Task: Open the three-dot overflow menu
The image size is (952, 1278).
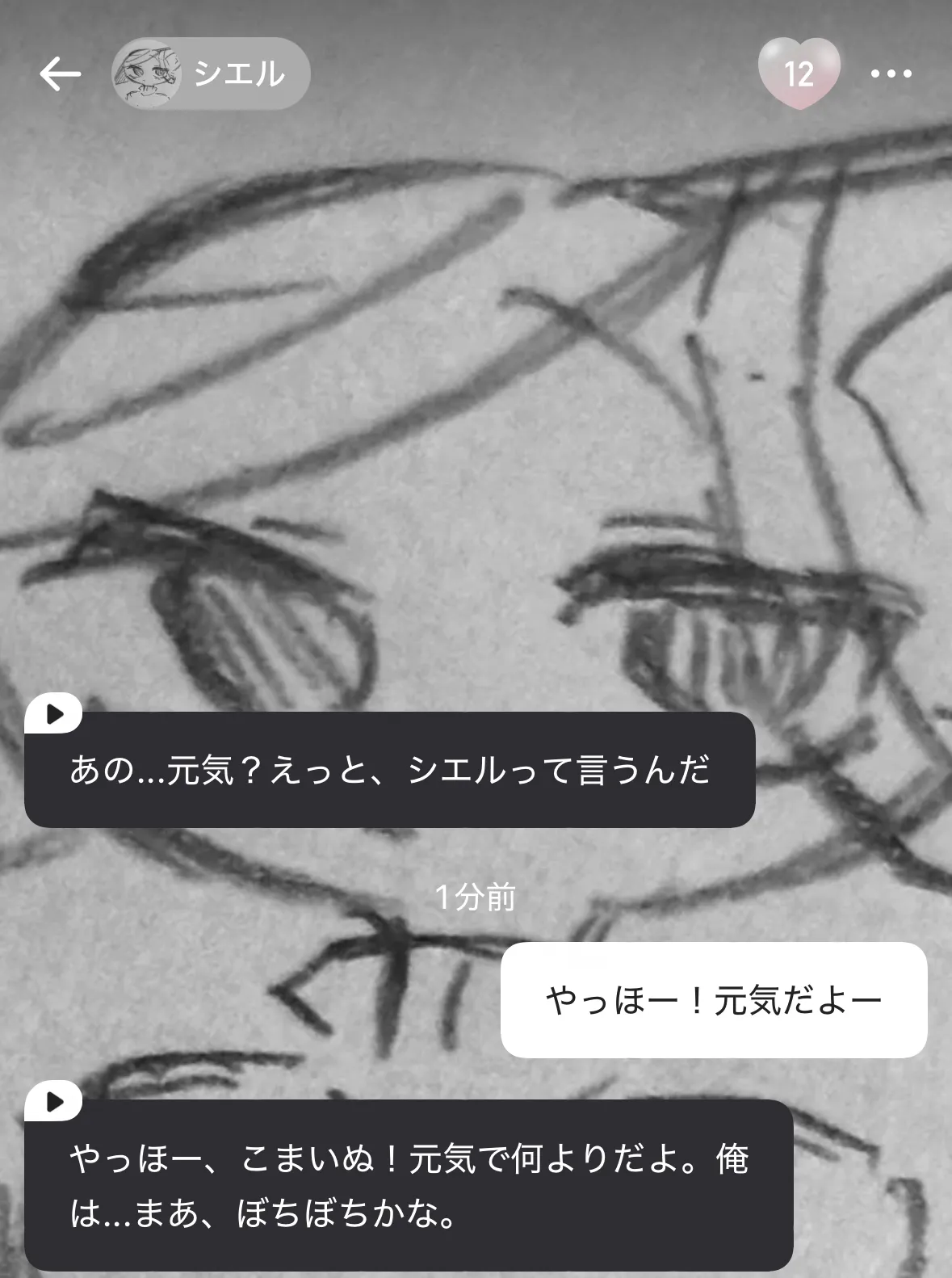Action: [x=891, y=74]
